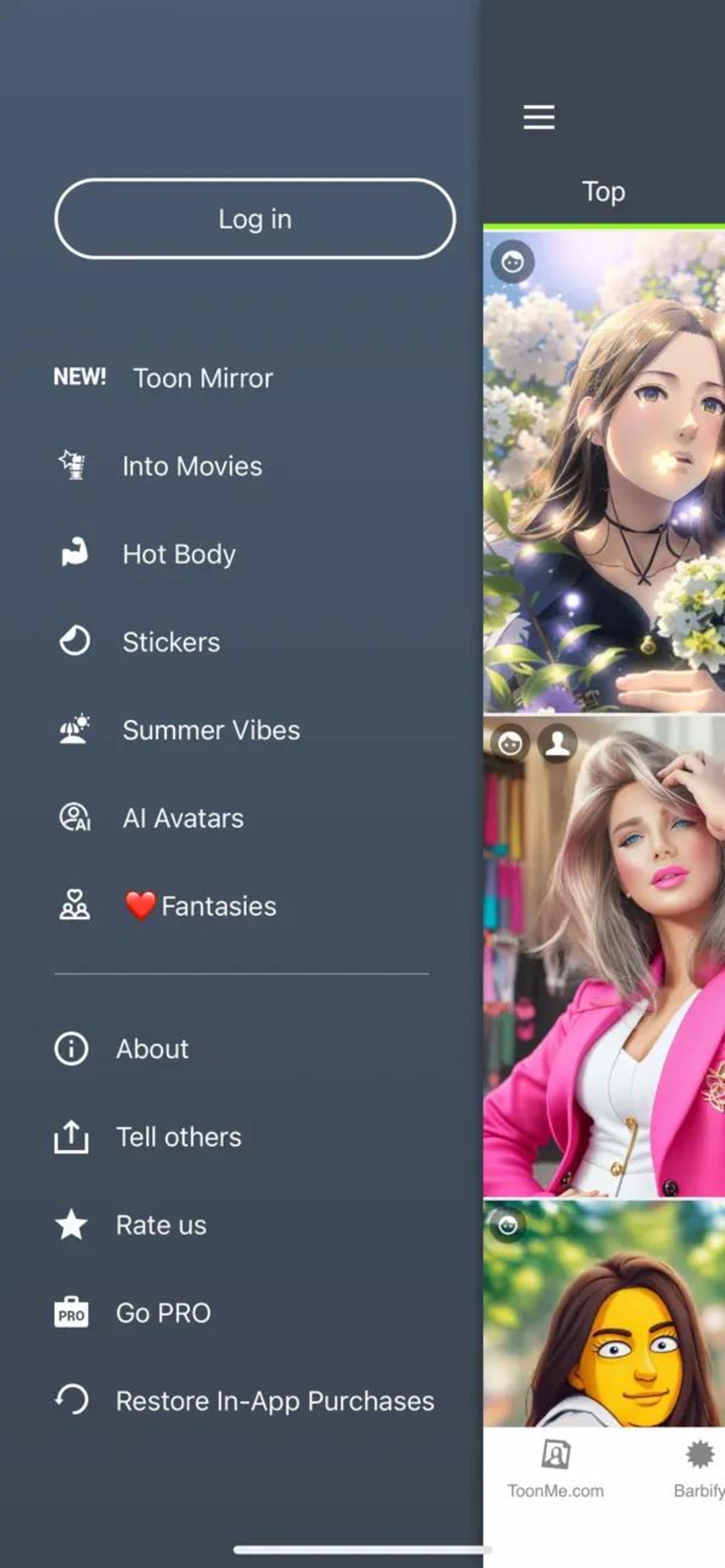Select Rate us
The width and height of the screenshot is (725, 1568).
click(x=161, y=1225)
